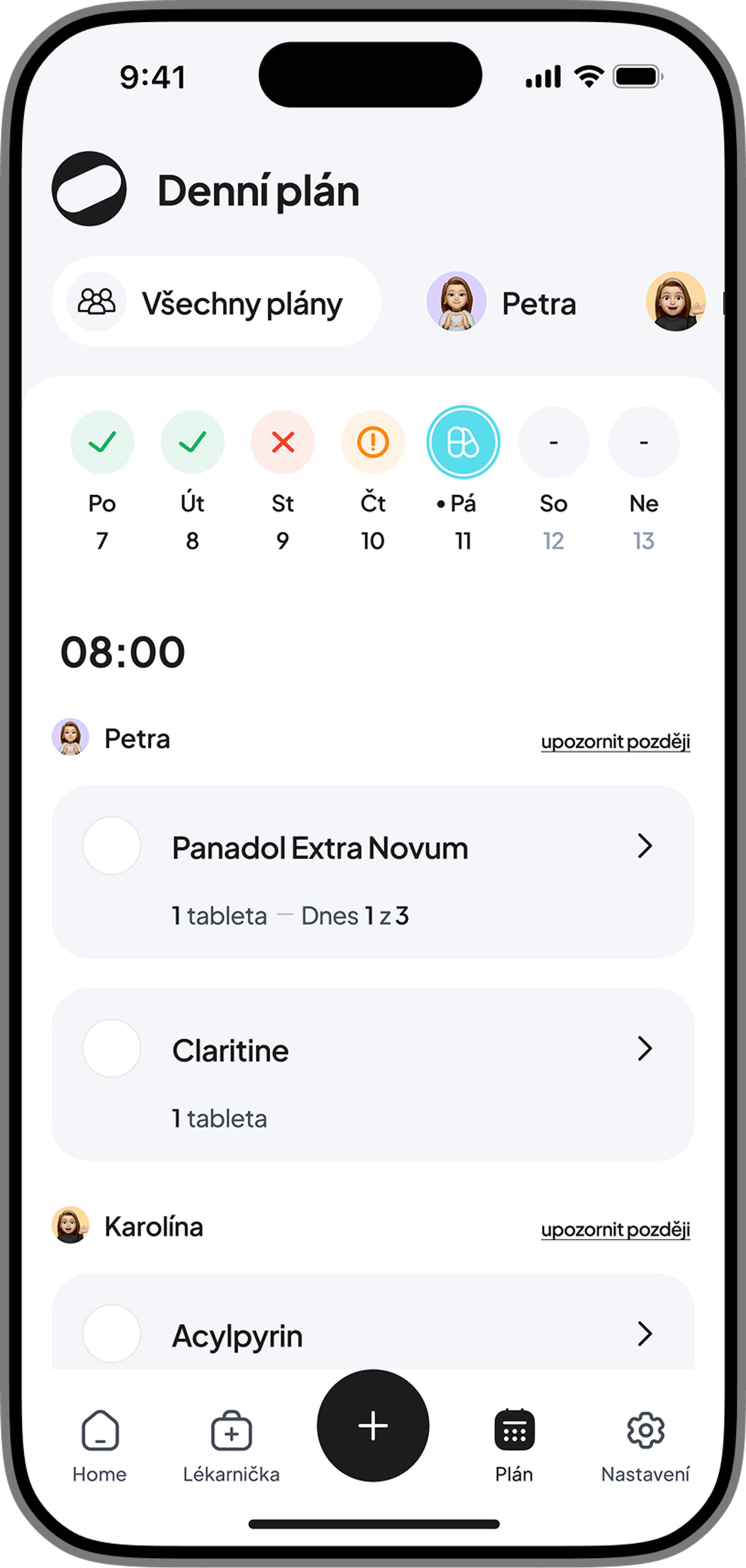Tap Petra's upozornit později link
This screenshot has height=1568, width=746.
tap(615, 741)
